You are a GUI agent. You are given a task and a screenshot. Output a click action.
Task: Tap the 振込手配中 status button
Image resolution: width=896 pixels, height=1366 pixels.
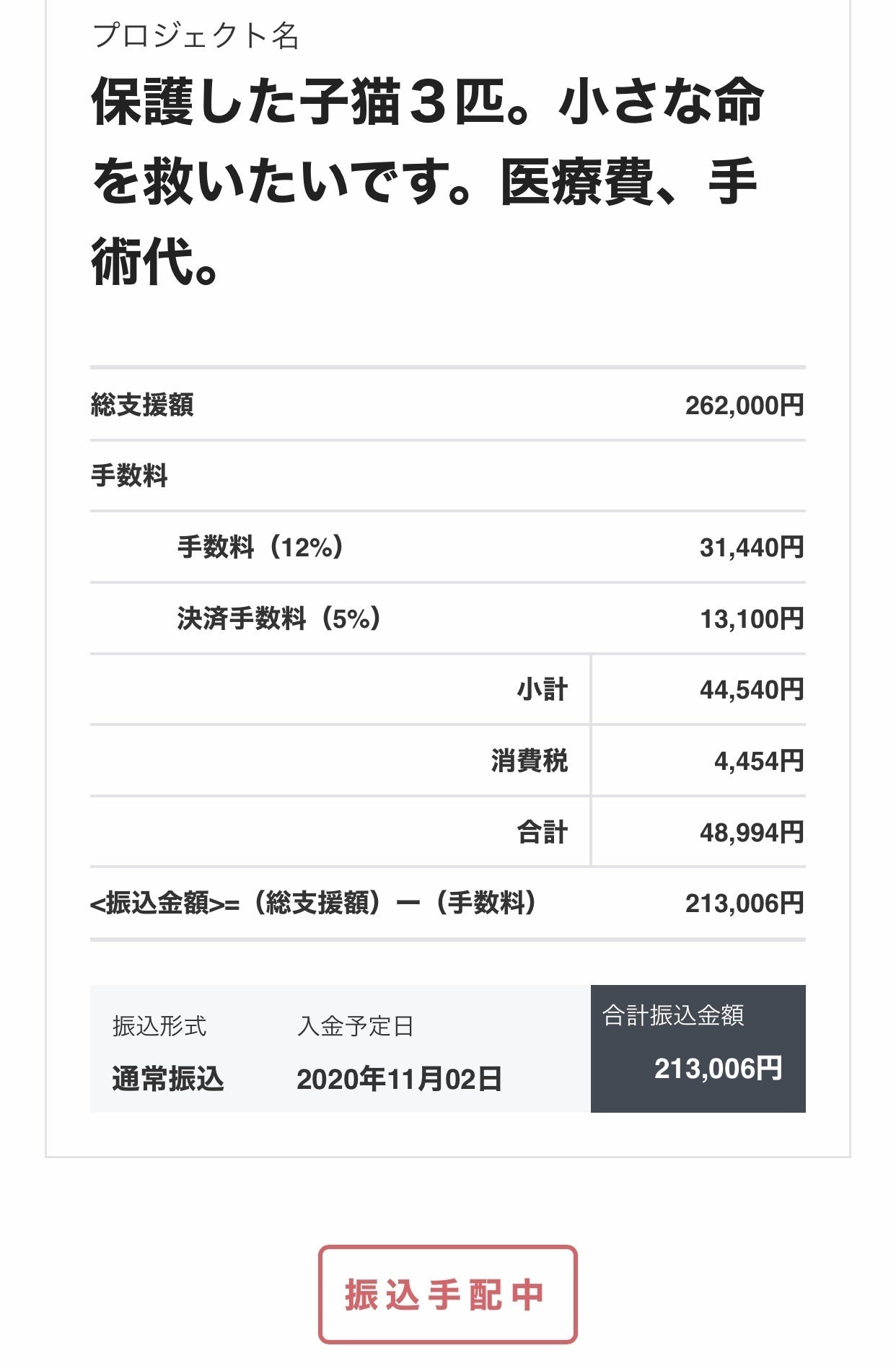click(x=447, y=1294)
